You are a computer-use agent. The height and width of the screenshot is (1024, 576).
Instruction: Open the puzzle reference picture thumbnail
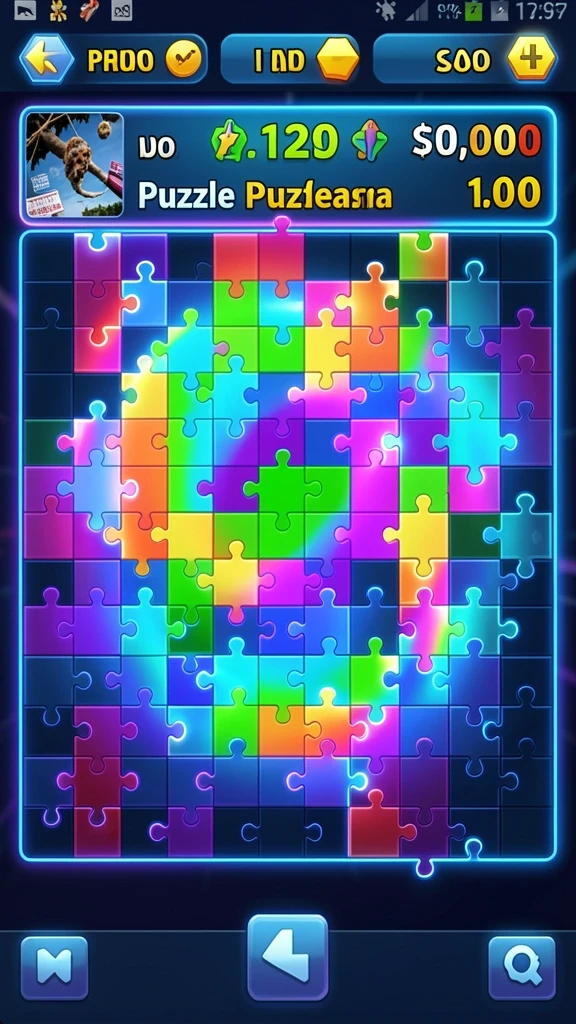tap(74, 164)
